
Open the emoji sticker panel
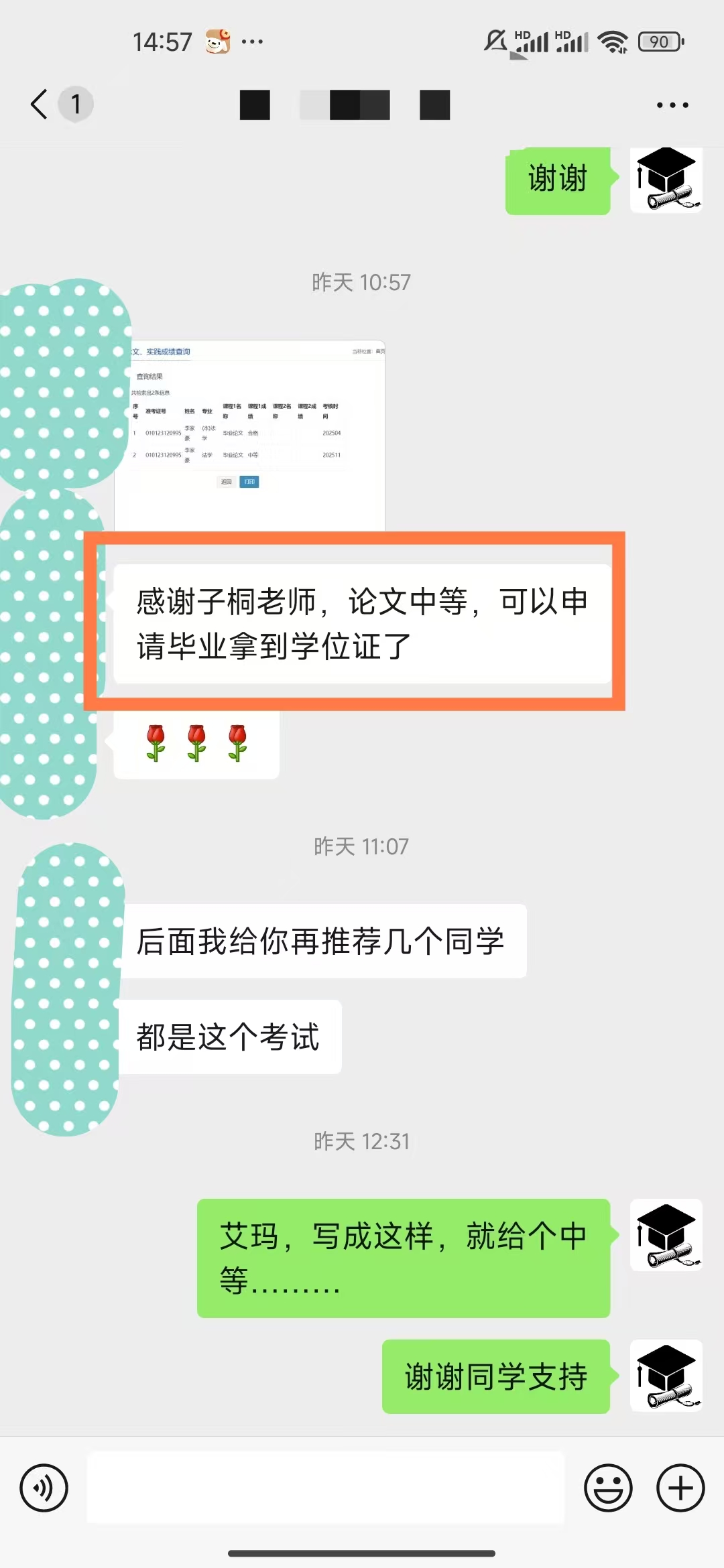[x=608, y=1488]
